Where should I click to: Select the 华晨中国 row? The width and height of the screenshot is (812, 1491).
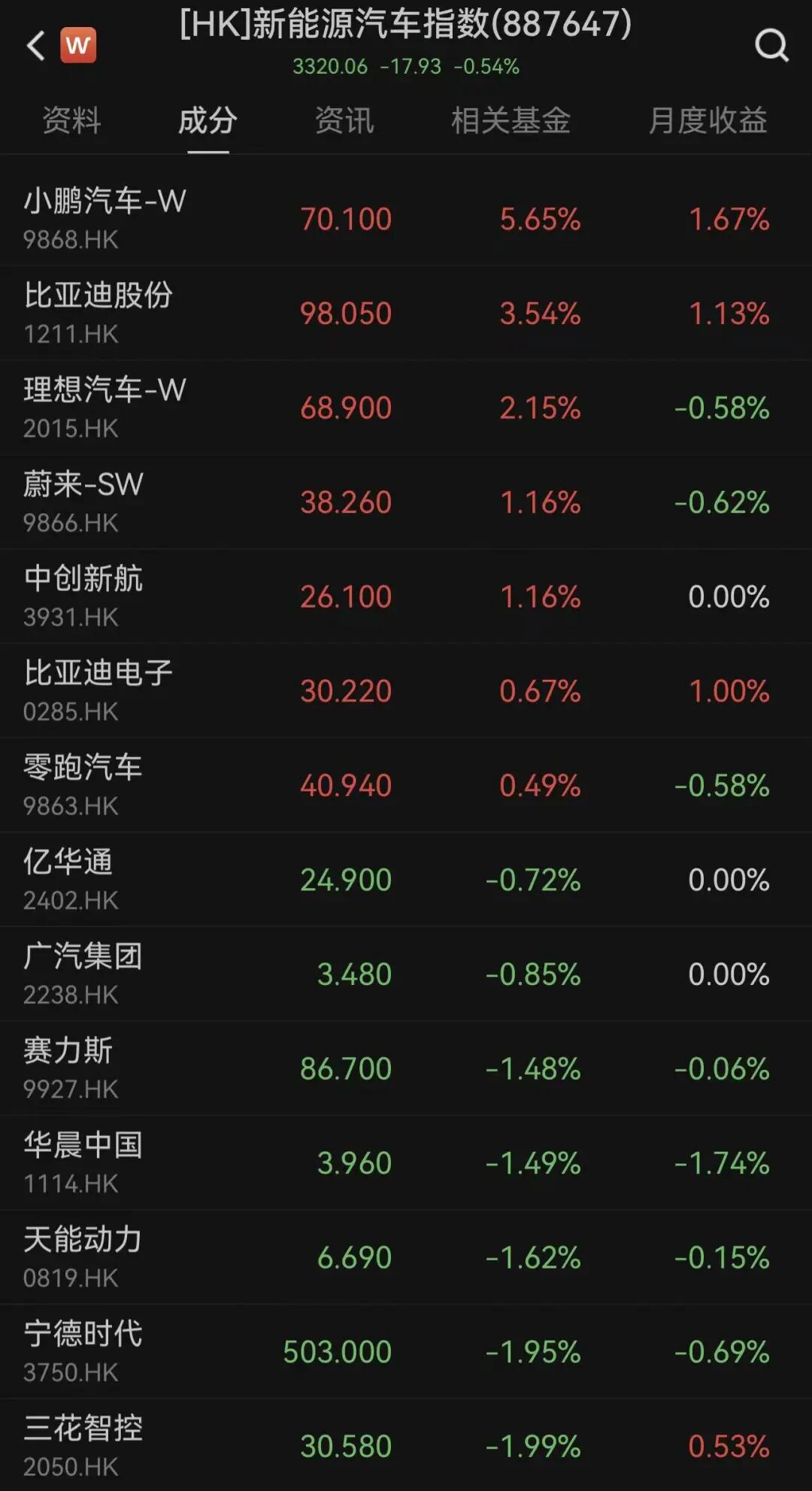coord(83,1162)
